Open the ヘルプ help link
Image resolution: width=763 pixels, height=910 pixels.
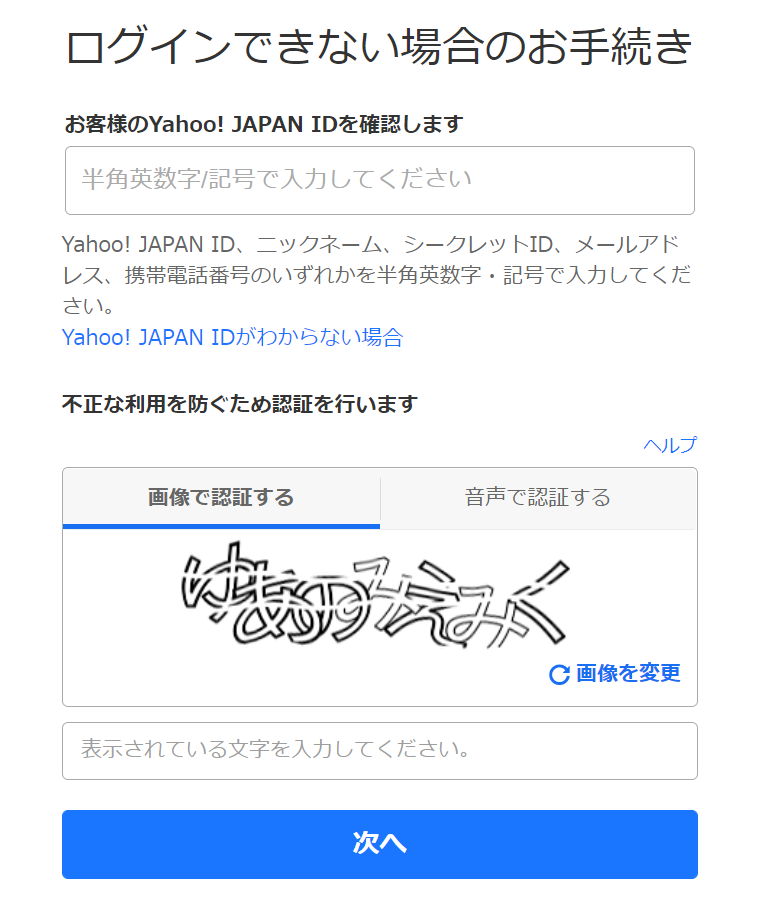[669, 445]
